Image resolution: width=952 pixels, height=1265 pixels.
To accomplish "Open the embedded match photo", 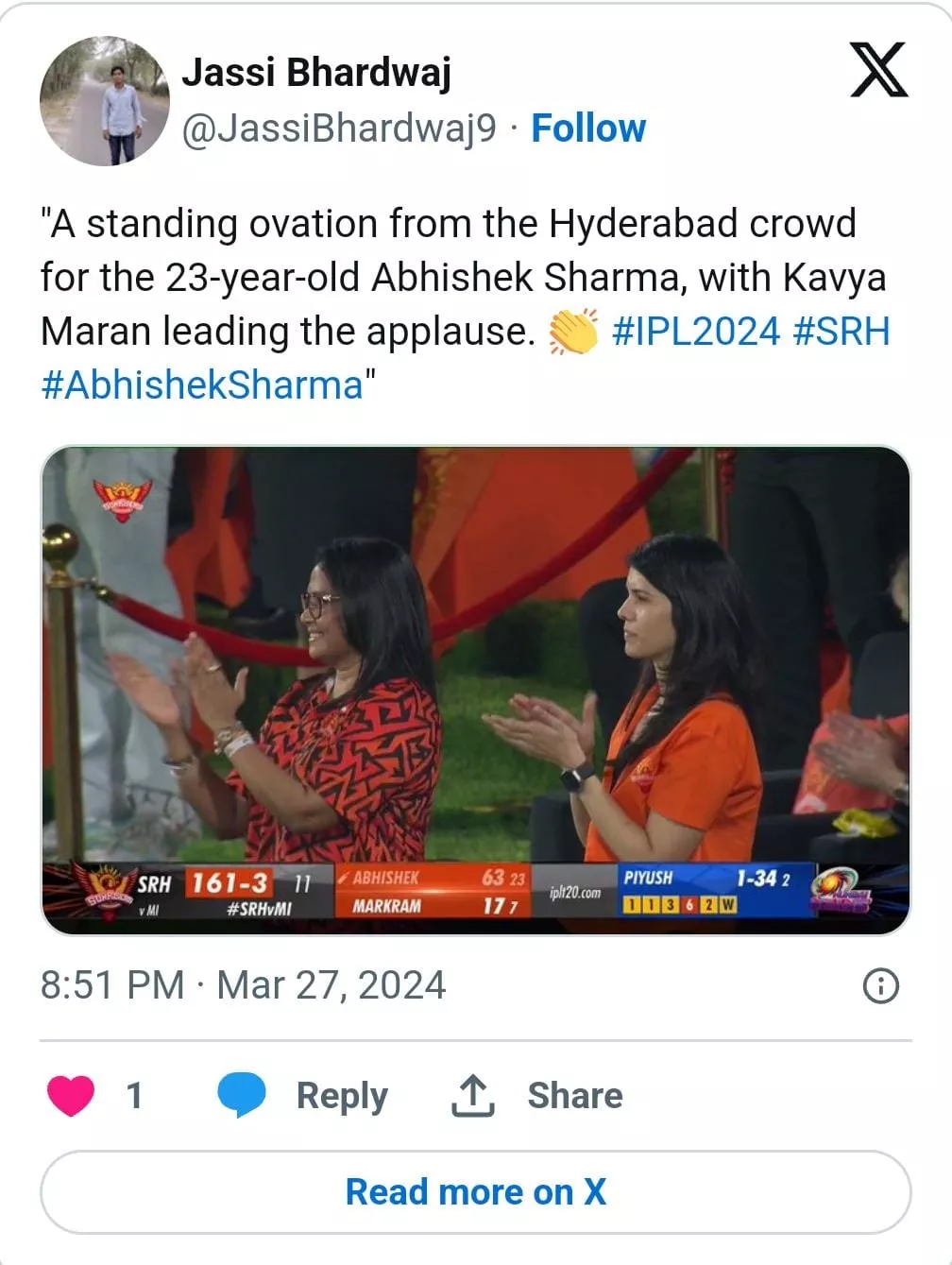I will pos(475,690).
